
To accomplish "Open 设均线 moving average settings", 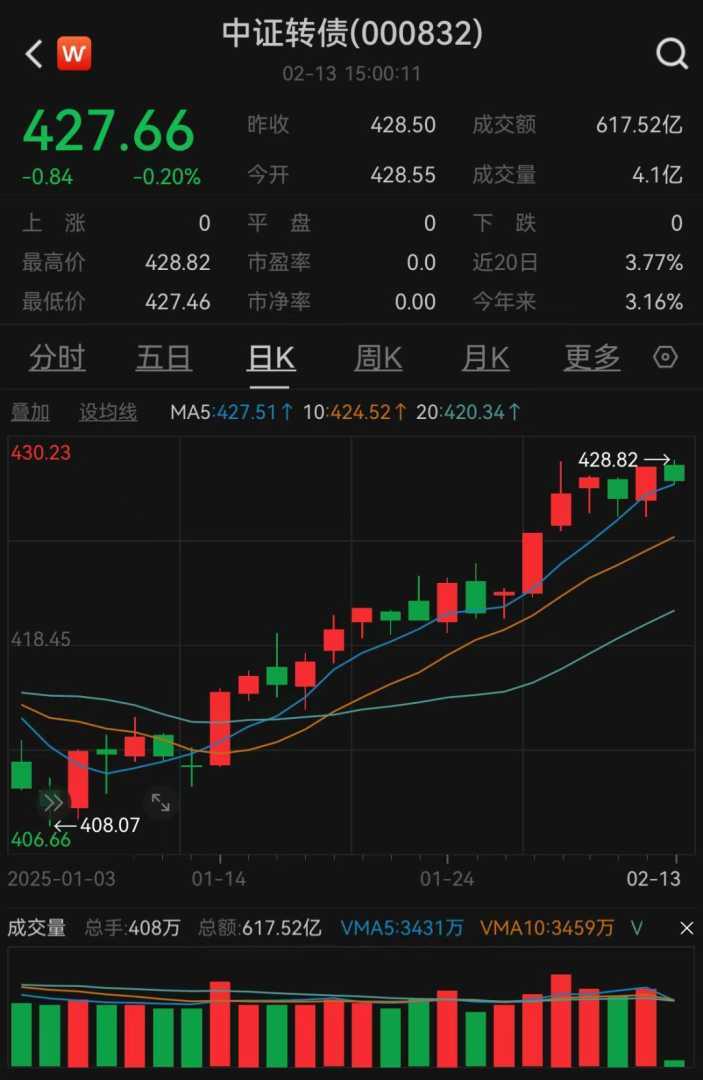I will pyautogui.click(x=108, y=412).
